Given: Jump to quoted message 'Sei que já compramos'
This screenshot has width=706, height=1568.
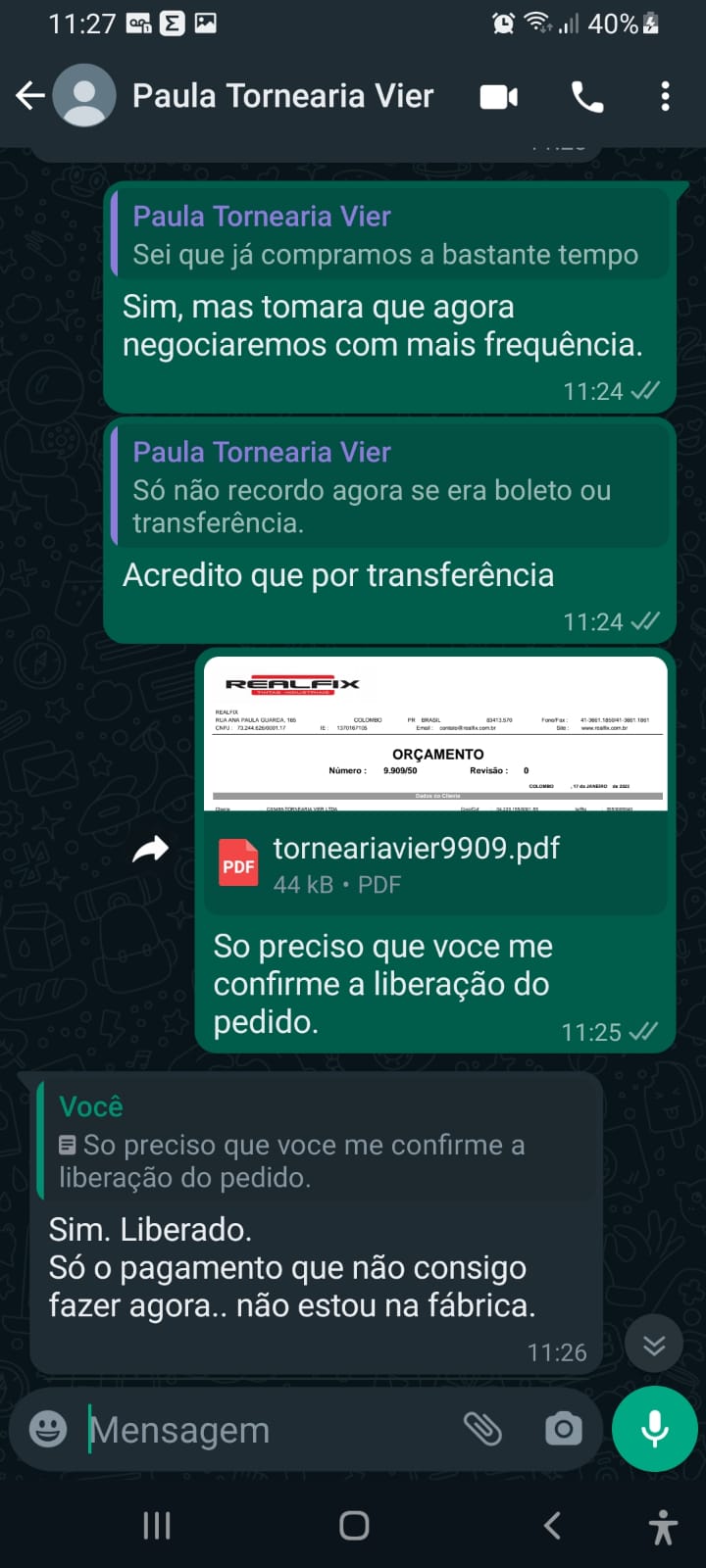Looking at the screenshot, I should point(389,236).
